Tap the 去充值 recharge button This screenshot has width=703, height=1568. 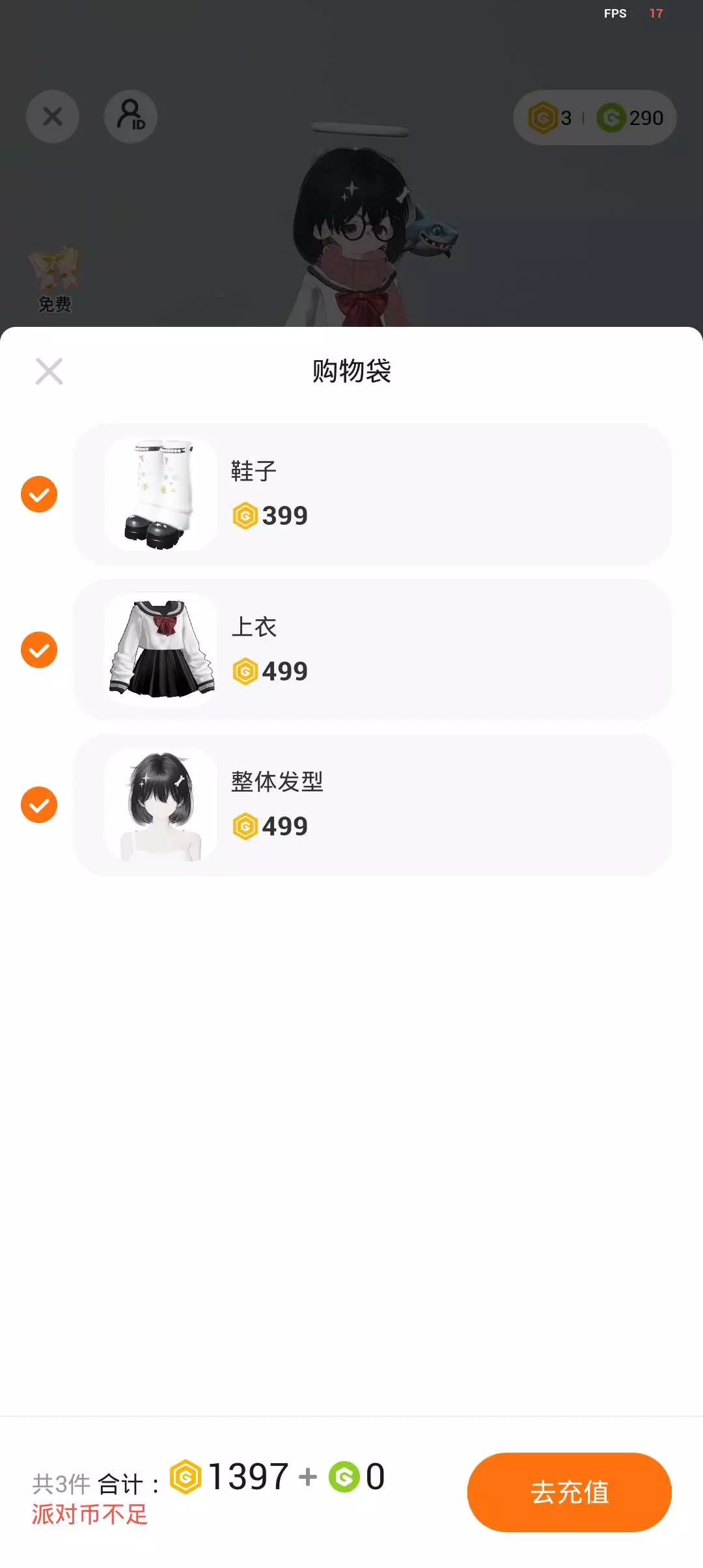569,1492
